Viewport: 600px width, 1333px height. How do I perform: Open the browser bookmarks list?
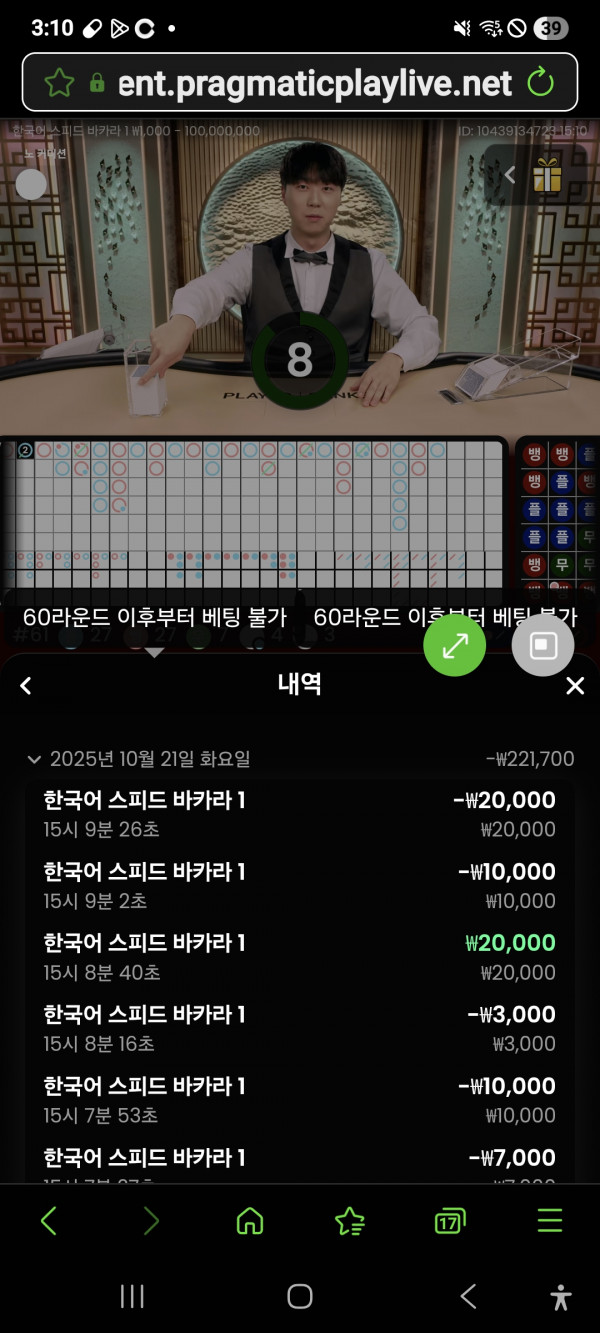[x=350, y=1220]
